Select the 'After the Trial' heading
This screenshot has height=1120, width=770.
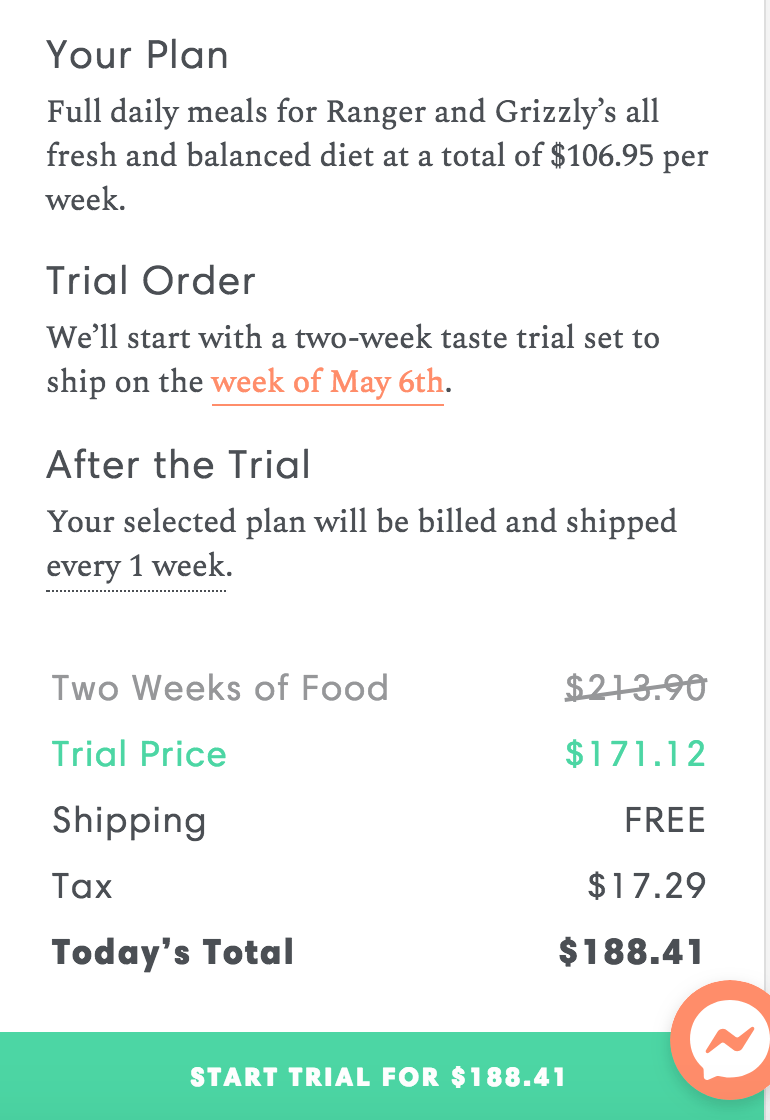[x=178, y=465]
